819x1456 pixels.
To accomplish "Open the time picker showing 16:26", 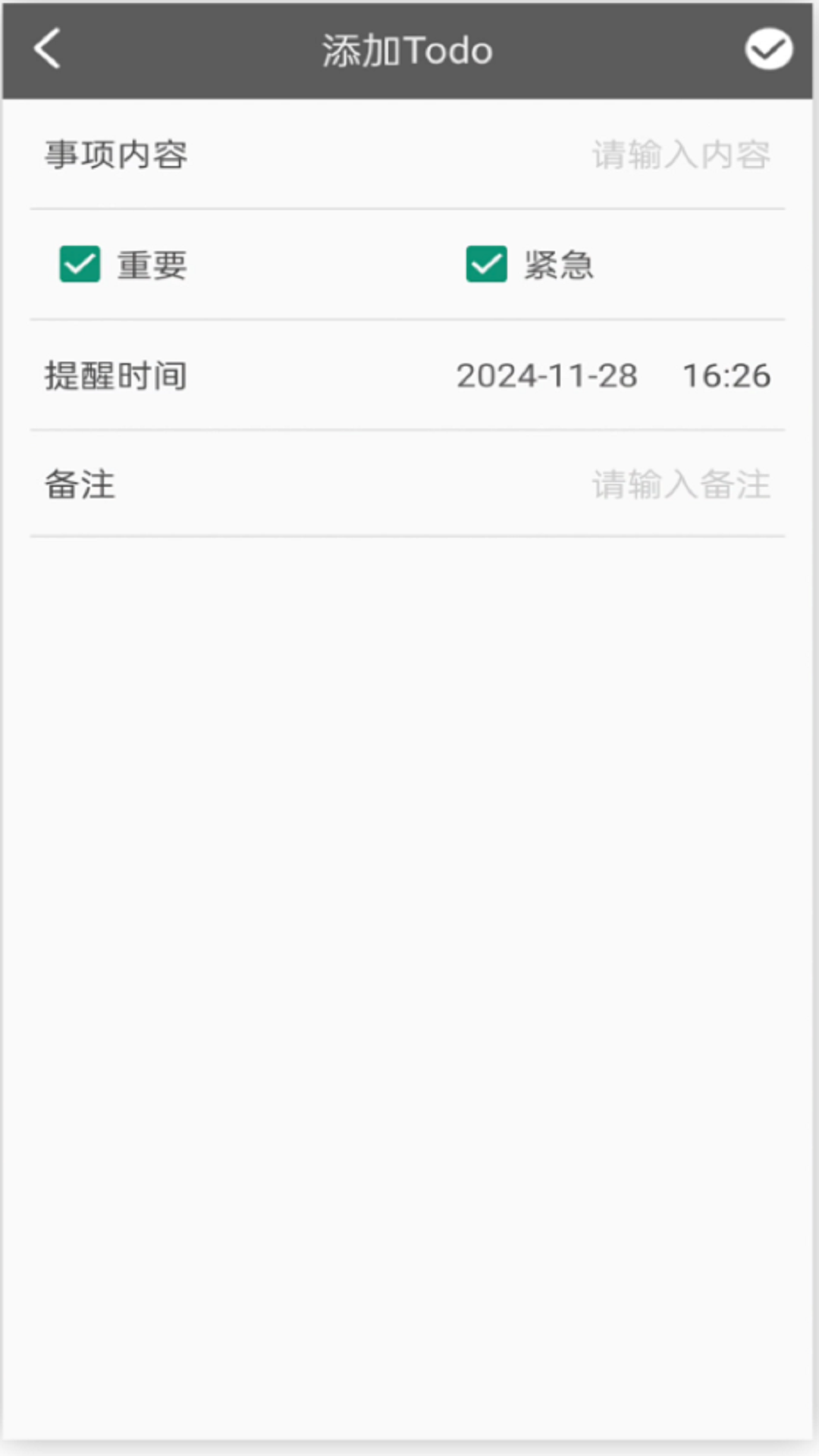I will coord(726,375).
